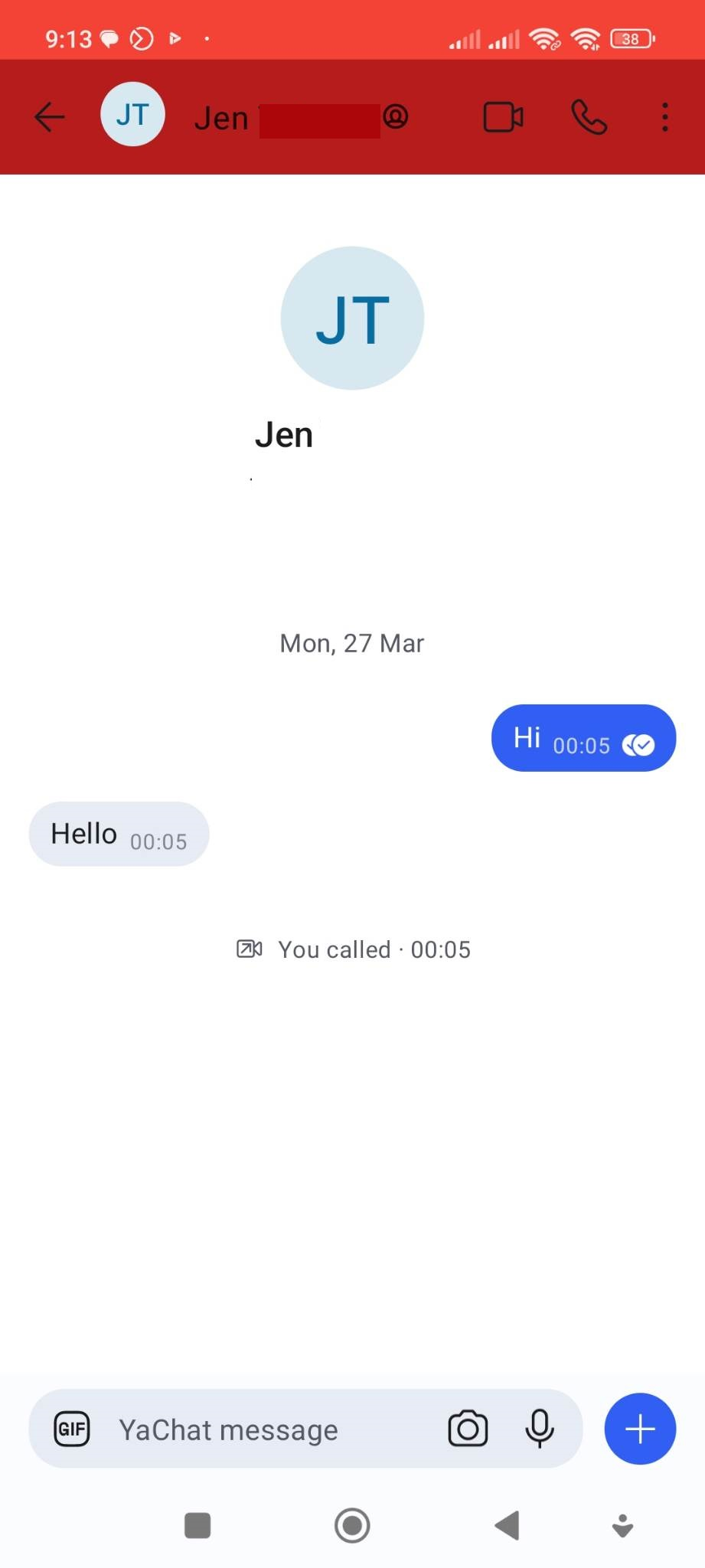Start a voice call with Jen
The height and width of the screenshot is (1568, 705).
coord(589,118)
